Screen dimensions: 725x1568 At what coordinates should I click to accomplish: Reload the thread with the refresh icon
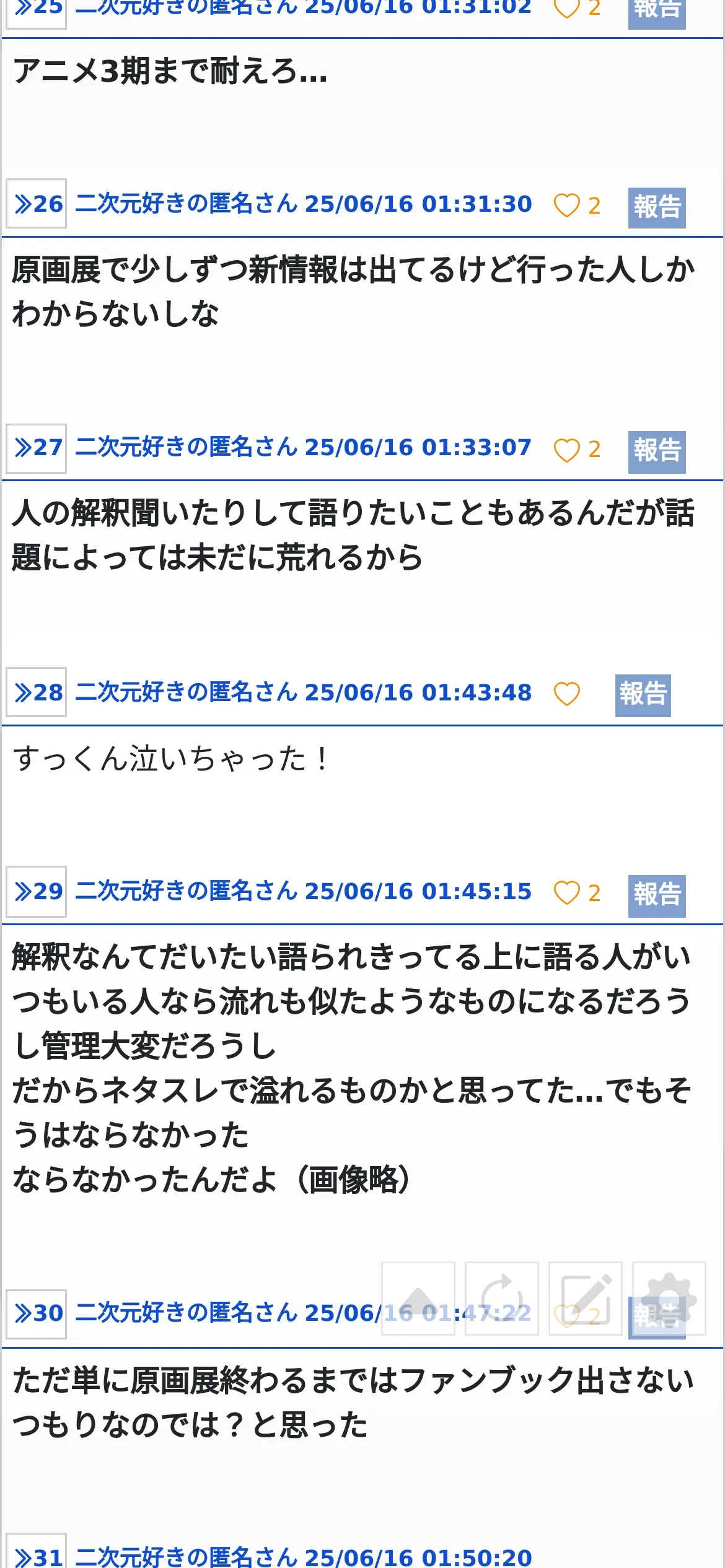pos(502,1298)
